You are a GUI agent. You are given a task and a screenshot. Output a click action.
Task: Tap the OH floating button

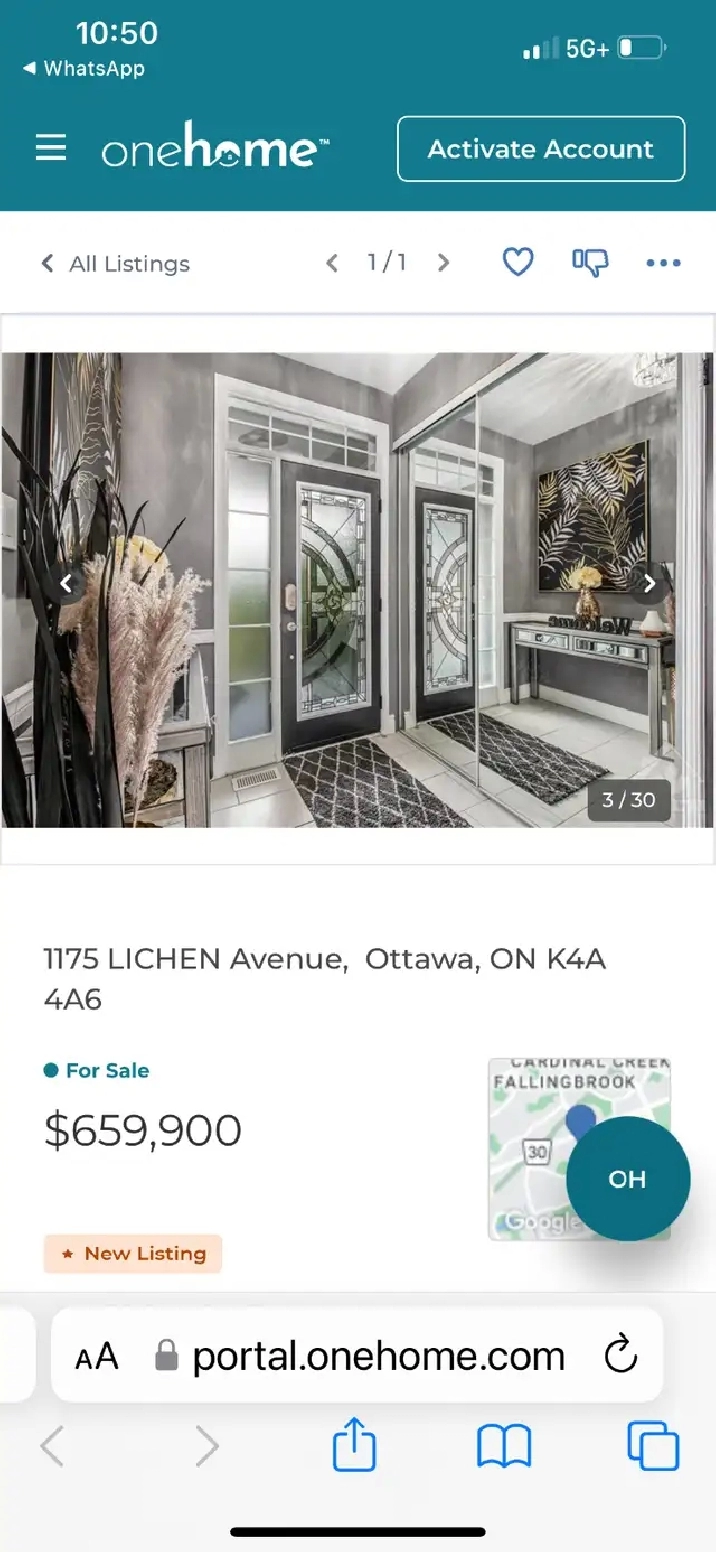pyautogui.click(x=628, y=1179)
